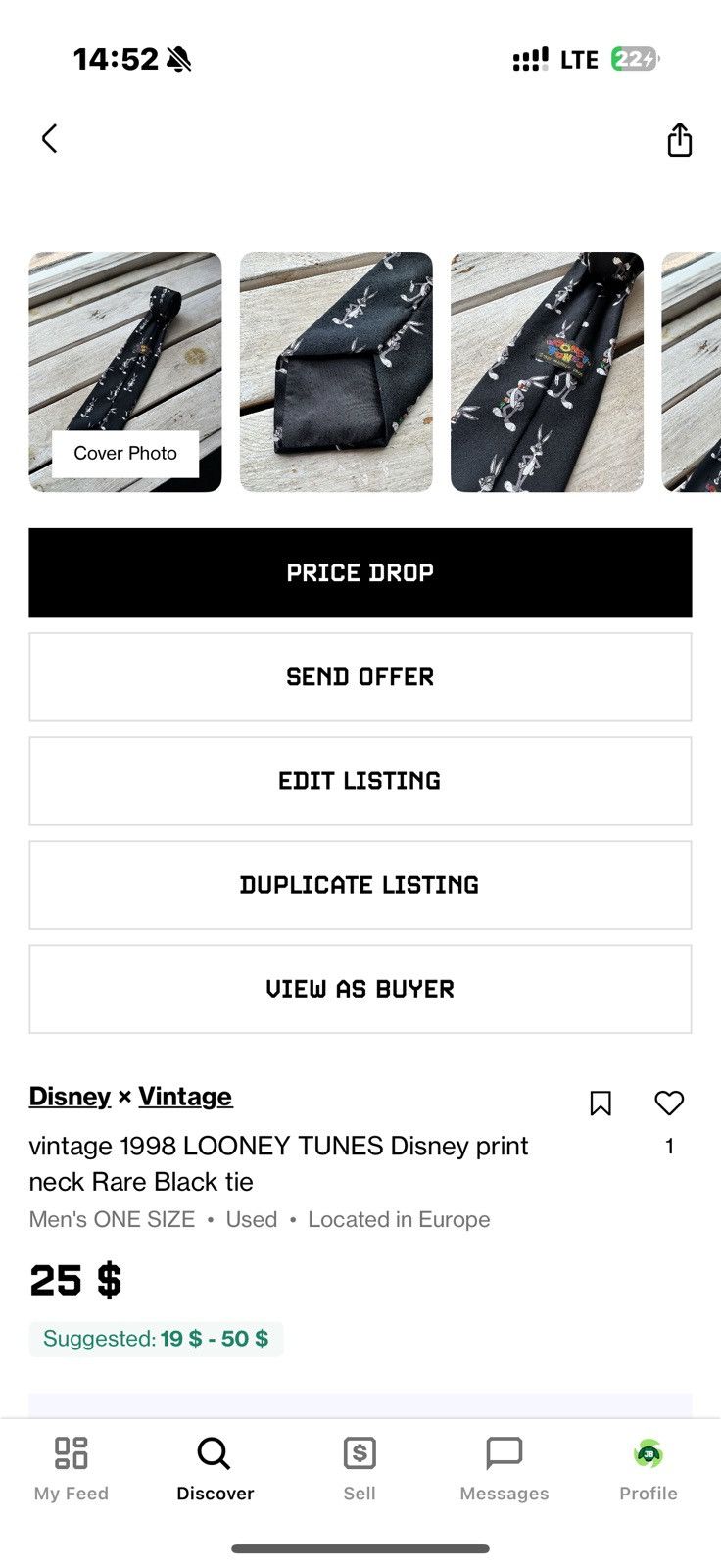Viewport: 721px width, 1568px height.
Task: Edit this listing
Action: pyautogui.click(x=360, y=781)
